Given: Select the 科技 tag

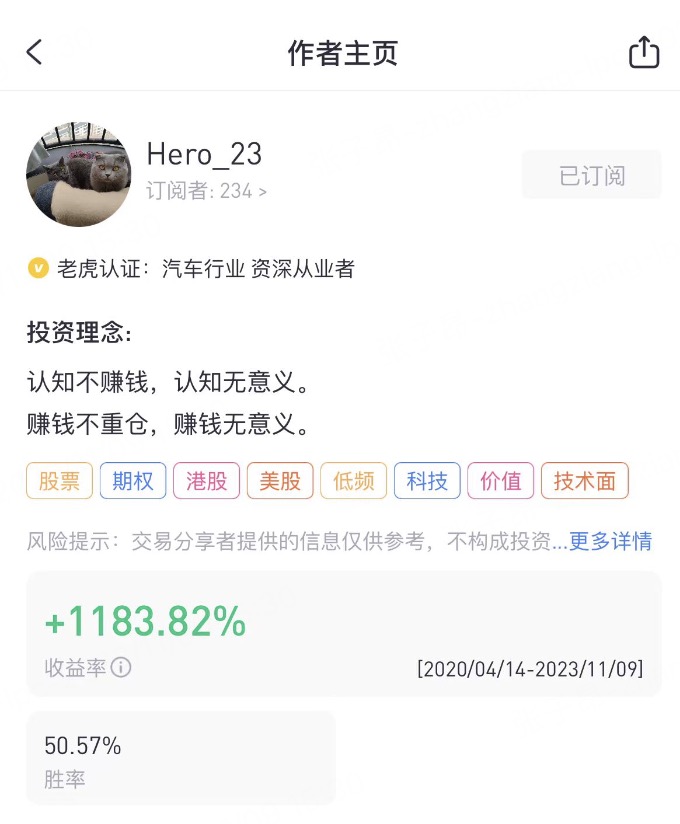Looking at the screenshot, I should pos(427,481).
